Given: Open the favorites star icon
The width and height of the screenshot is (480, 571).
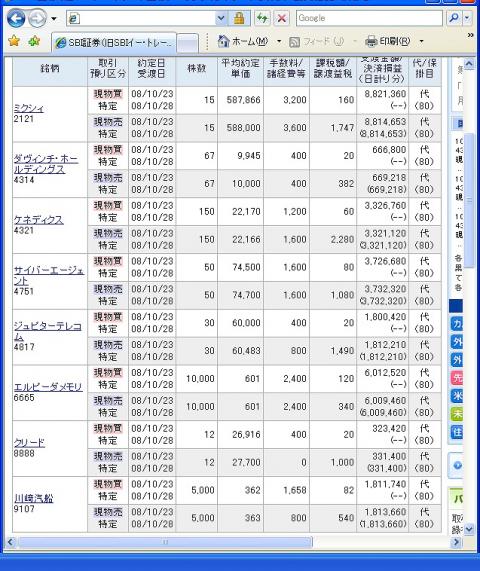Looking at the screenshot, I should pyautogui.click(x=14, y=41).
